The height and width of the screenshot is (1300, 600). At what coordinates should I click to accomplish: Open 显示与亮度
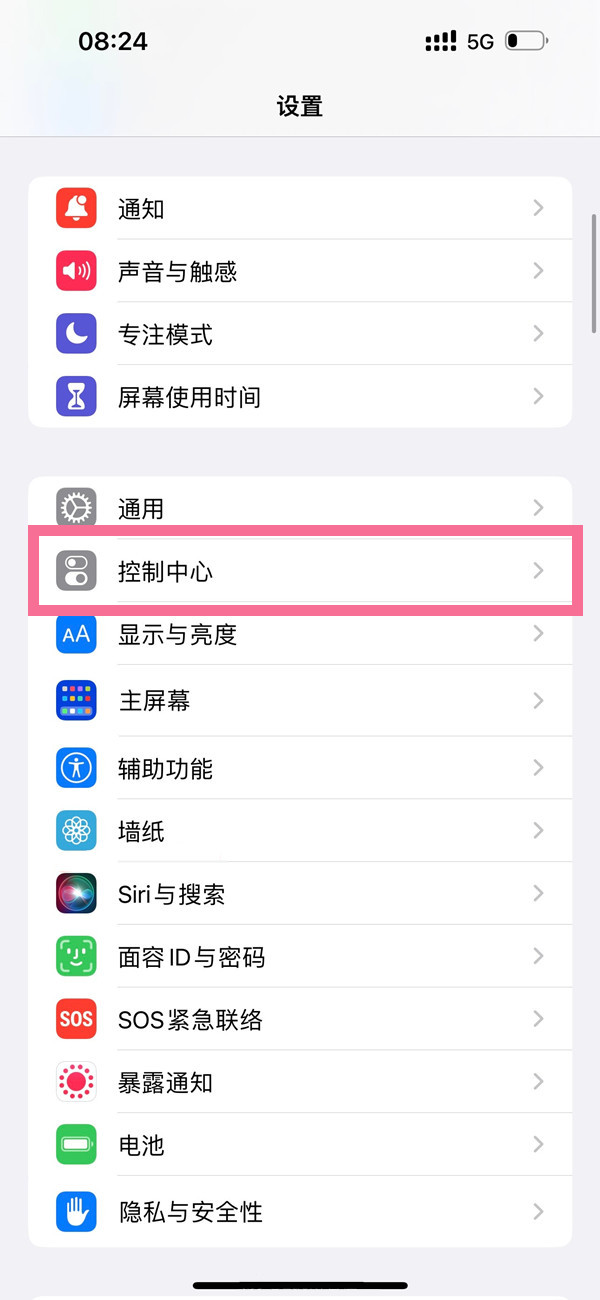tap(300, 634)
